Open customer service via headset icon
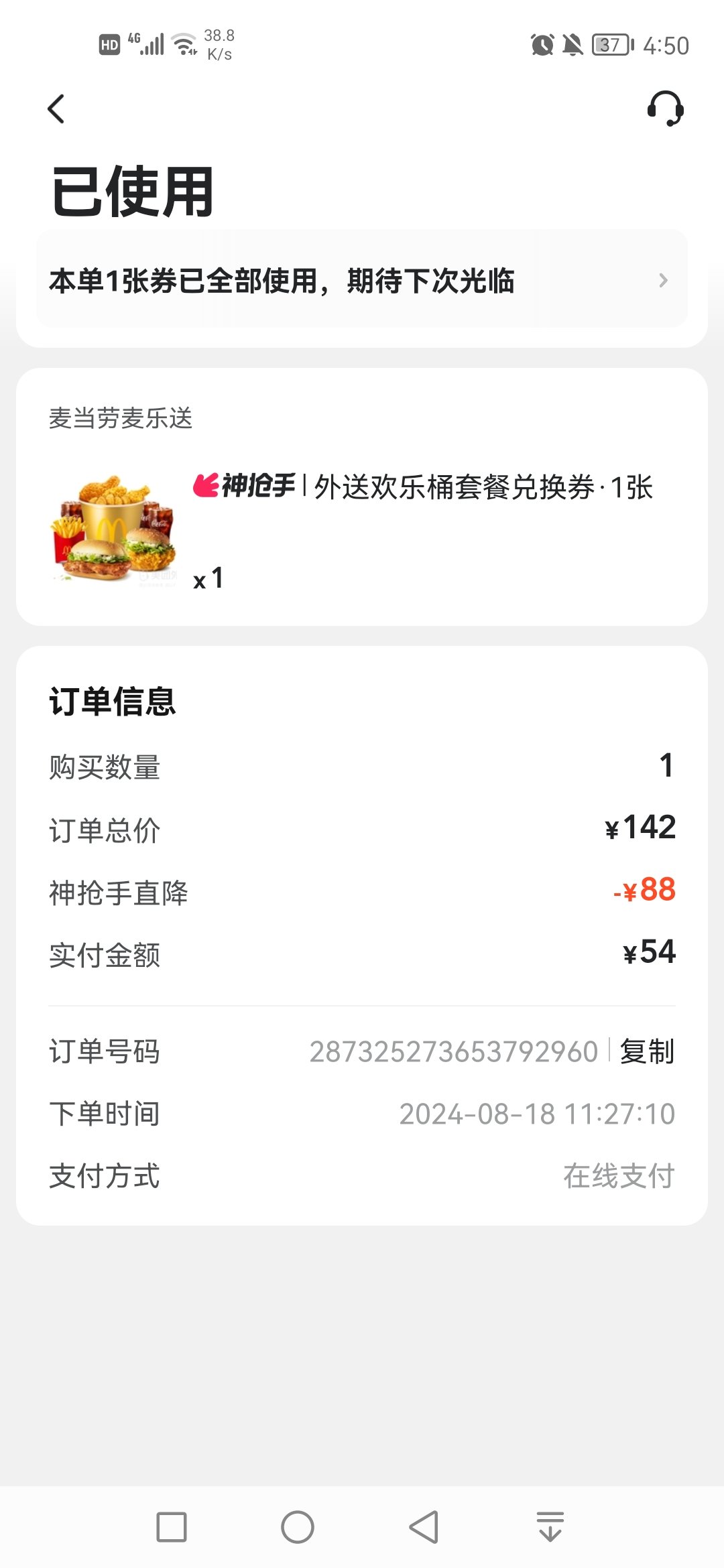 coord(666,109)
